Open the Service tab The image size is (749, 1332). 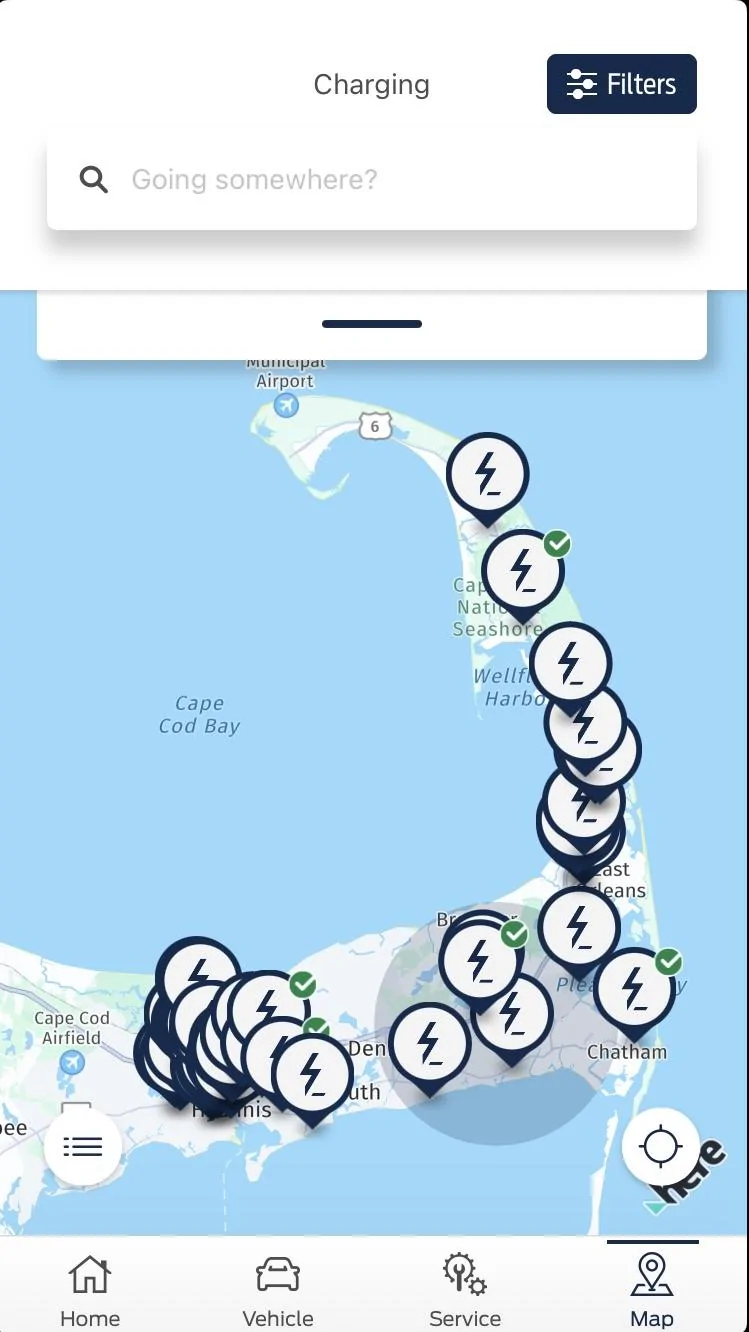click(464, 1288)
